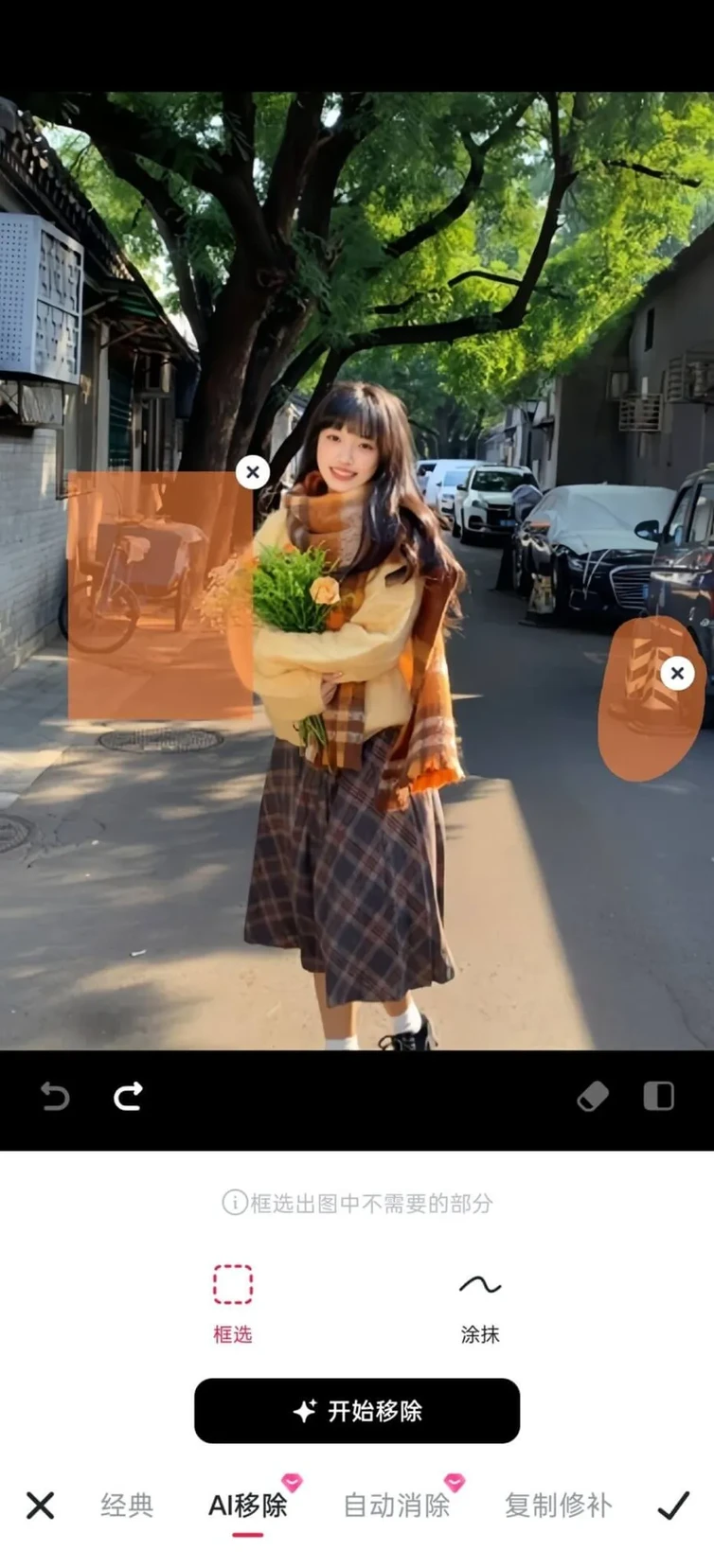Undo the last edit
This screenshot has width=714, height=1568.
55,1096
